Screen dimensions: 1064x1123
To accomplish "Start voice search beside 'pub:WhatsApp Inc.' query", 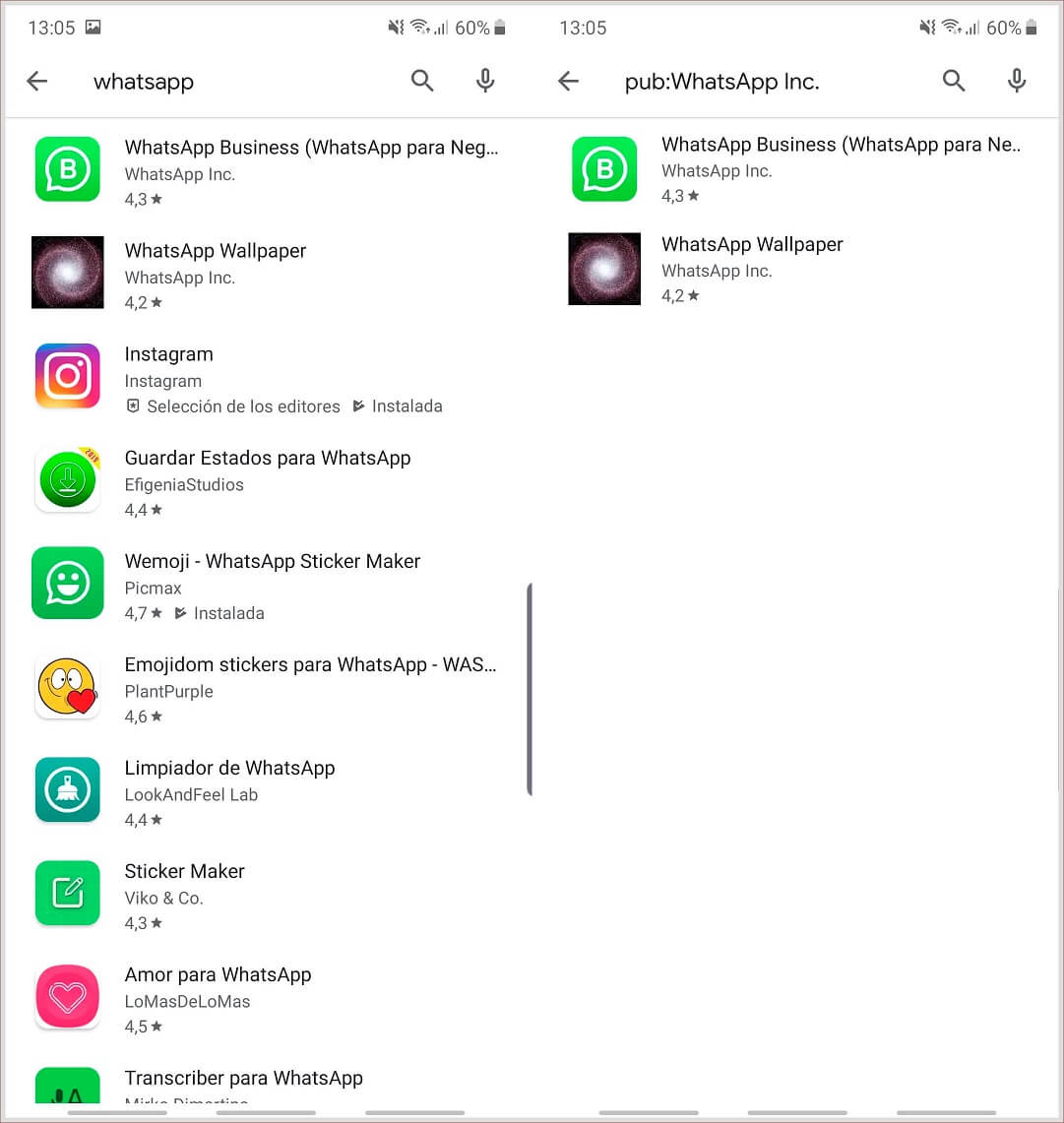I will point(1017,82).
